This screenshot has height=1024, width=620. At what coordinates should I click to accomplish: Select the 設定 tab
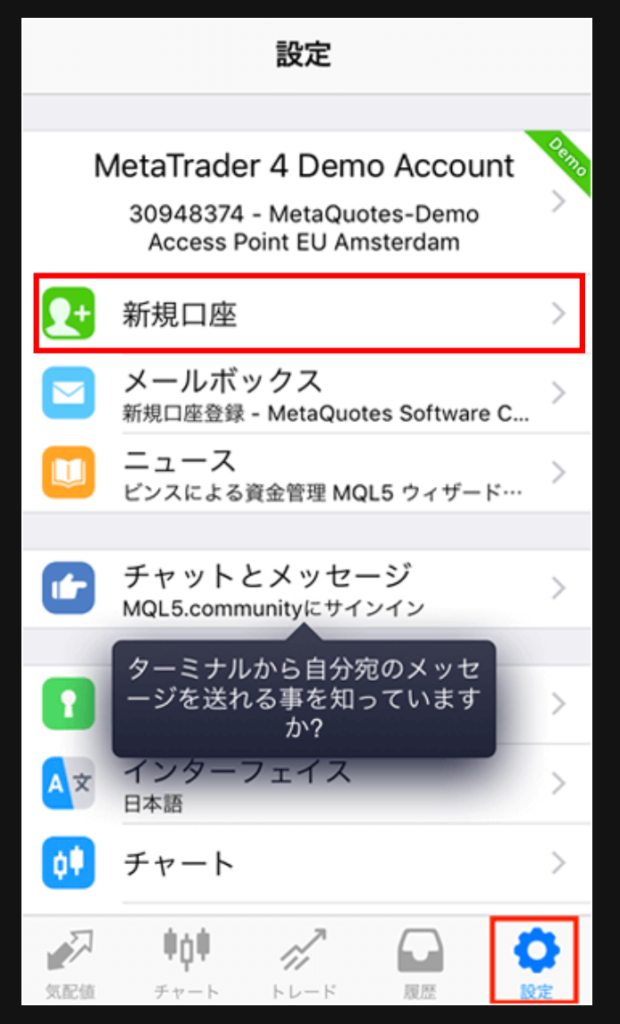[x=536, y=962]
